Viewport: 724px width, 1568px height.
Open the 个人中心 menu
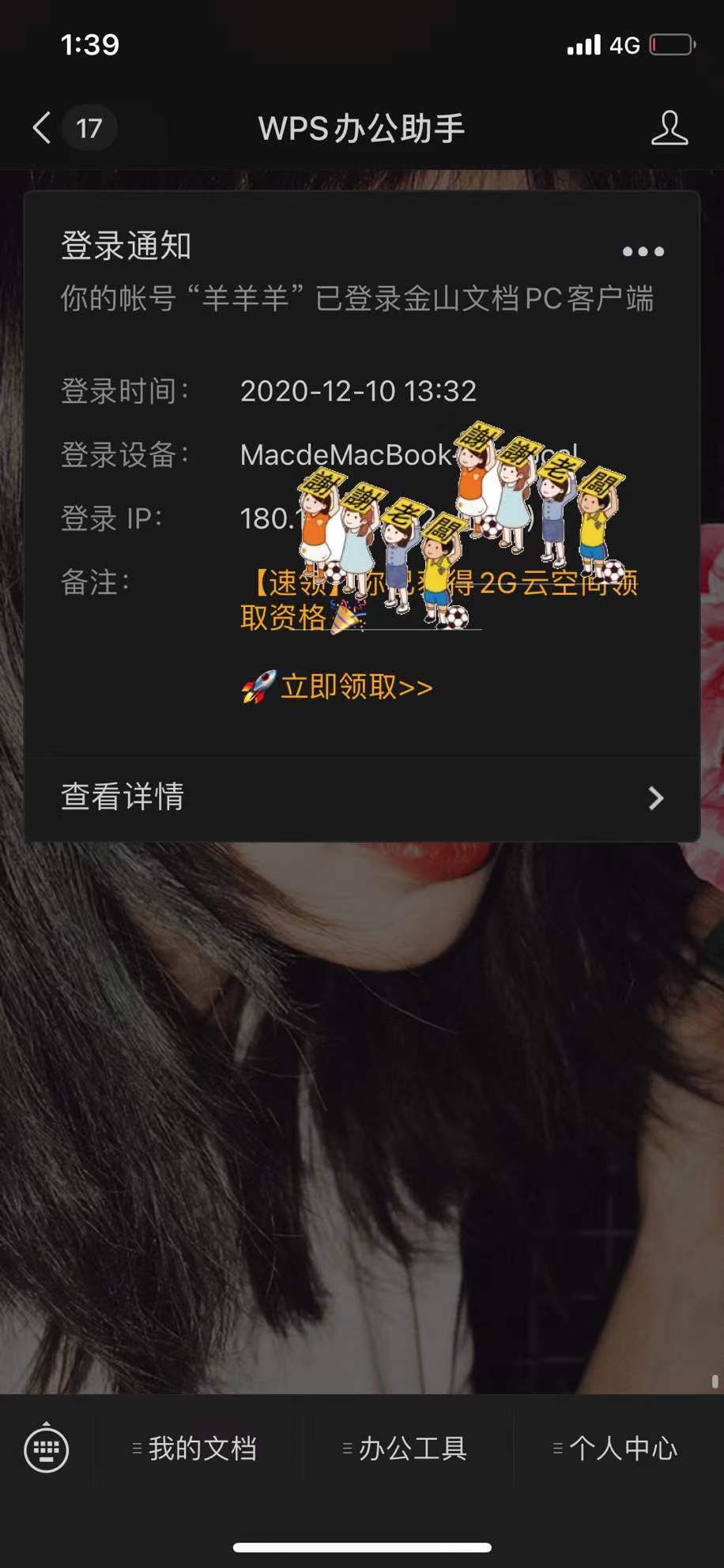tap(616, 1448)
